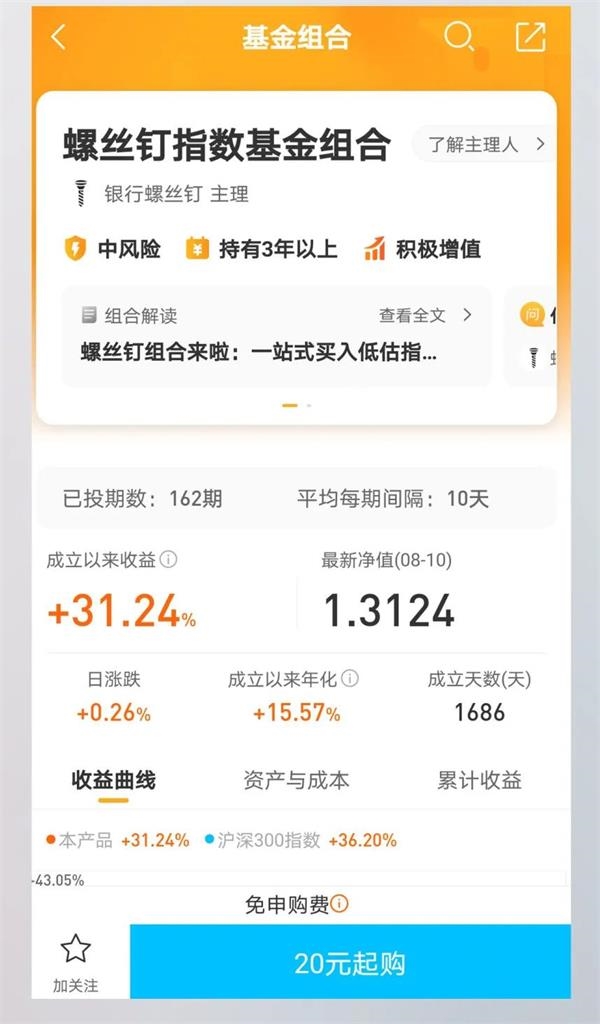Switch to 累计收益 tab
Image resolution: width=600 pixels, height=1024 pixels.
click(479, 780)
